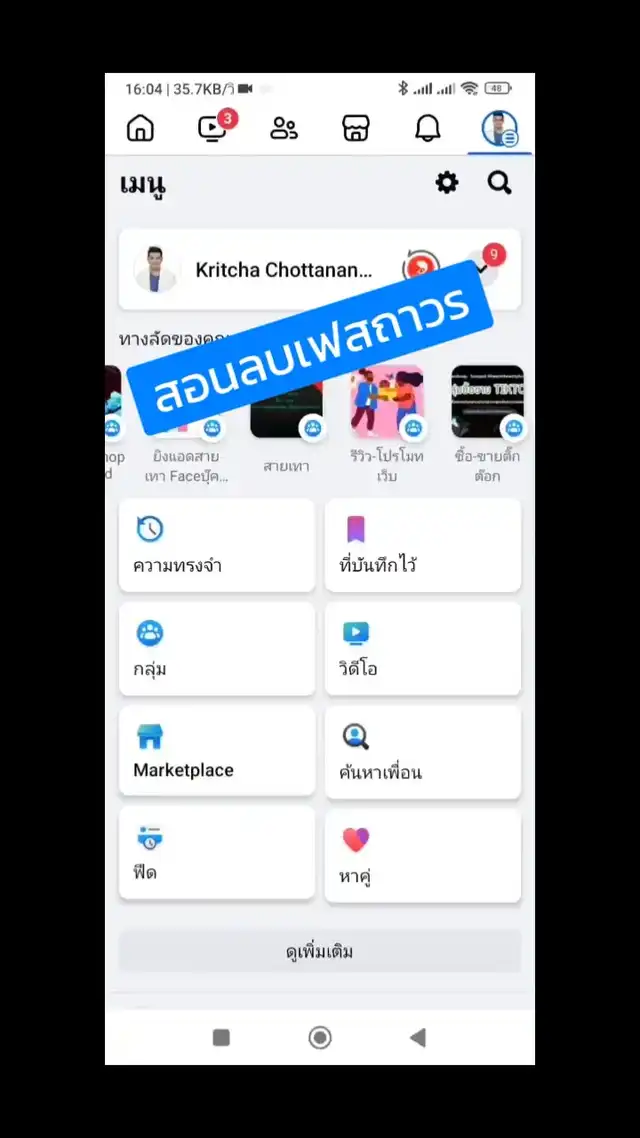This screenshot has height=1138, width=640.
Task: Open the หาคู่ dating card
Action: click(x=422, y=855)
